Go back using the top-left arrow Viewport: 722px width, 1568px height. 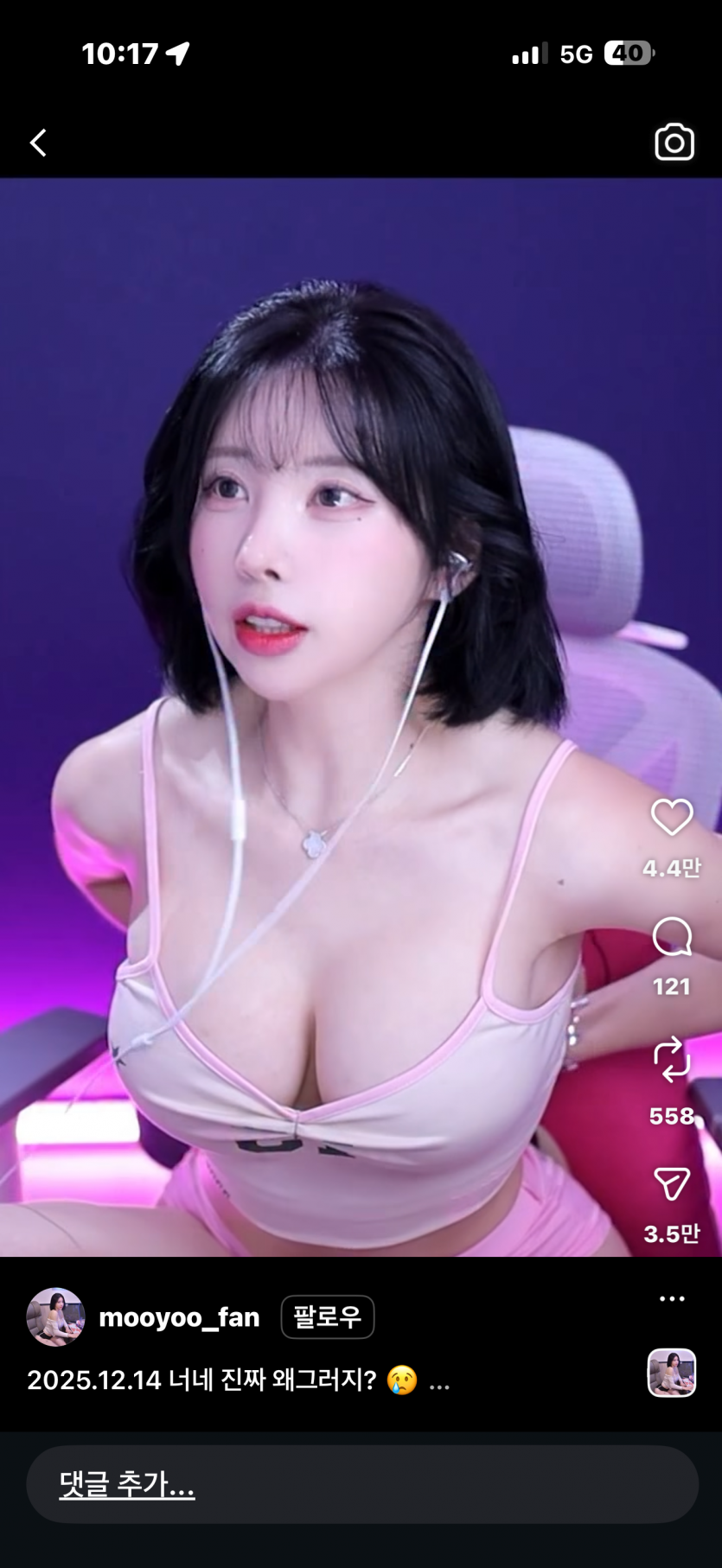click(38, 143)
